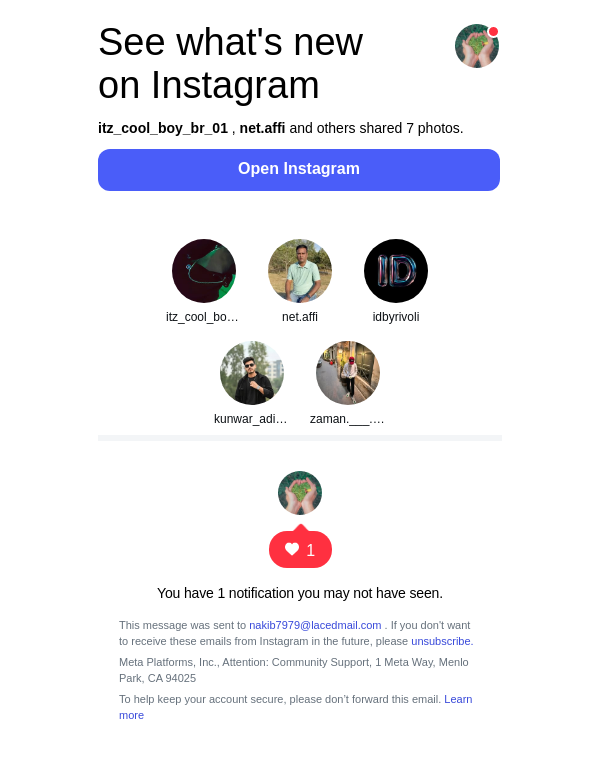View zaman.___ profile

pos(348,373)
